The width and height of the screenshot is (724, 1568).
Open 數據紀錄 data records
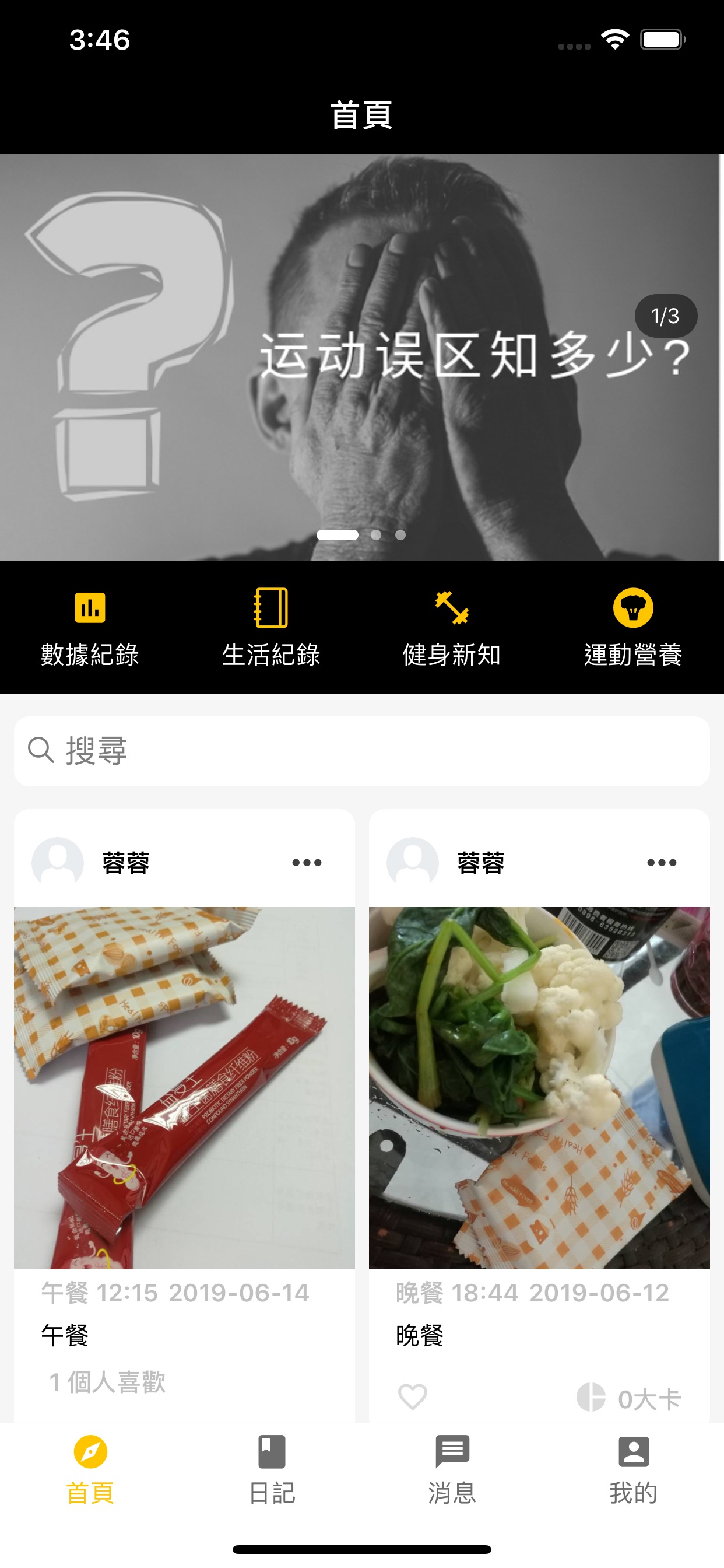(x=90, y=627)
